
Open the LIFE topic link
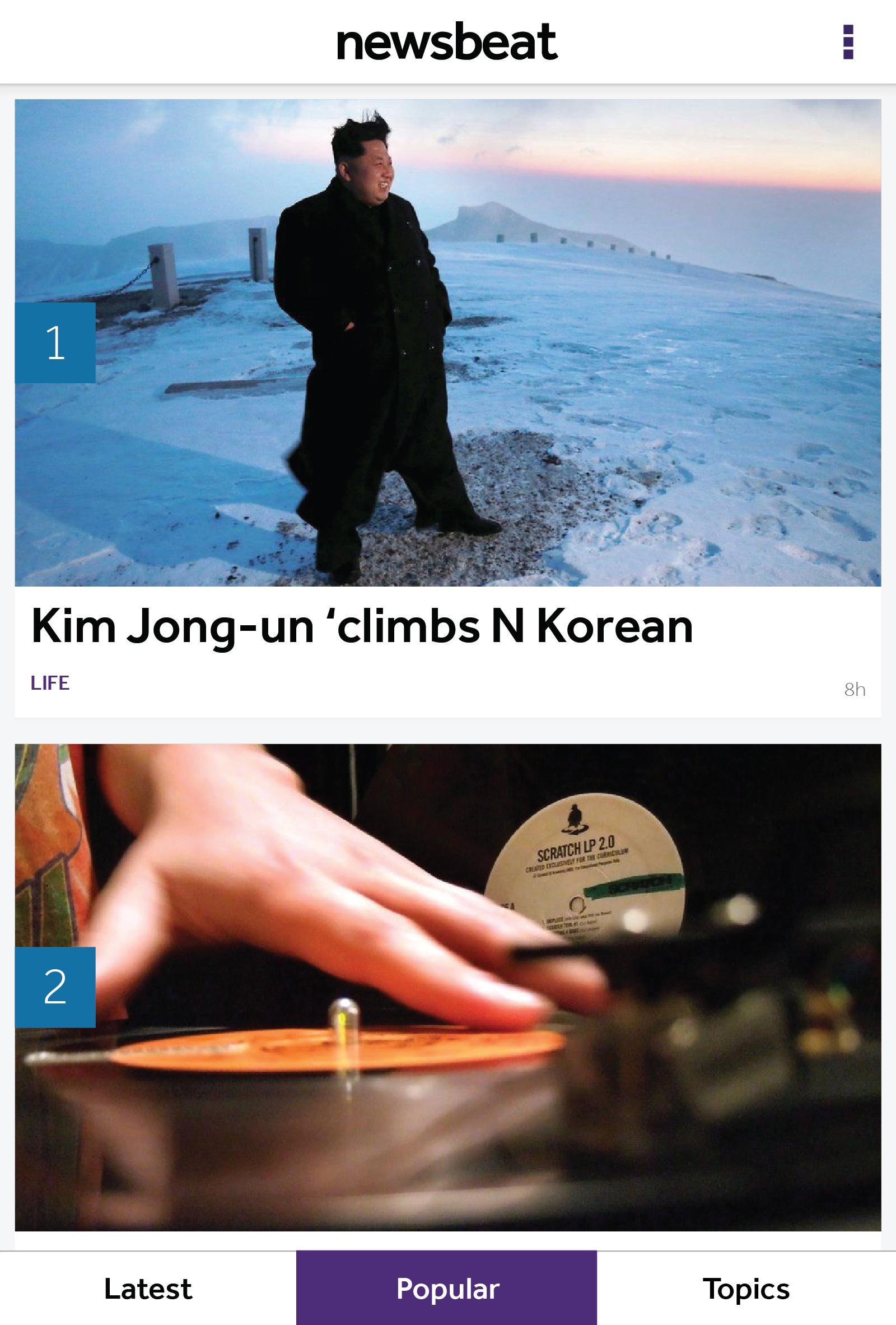(50, 683)
